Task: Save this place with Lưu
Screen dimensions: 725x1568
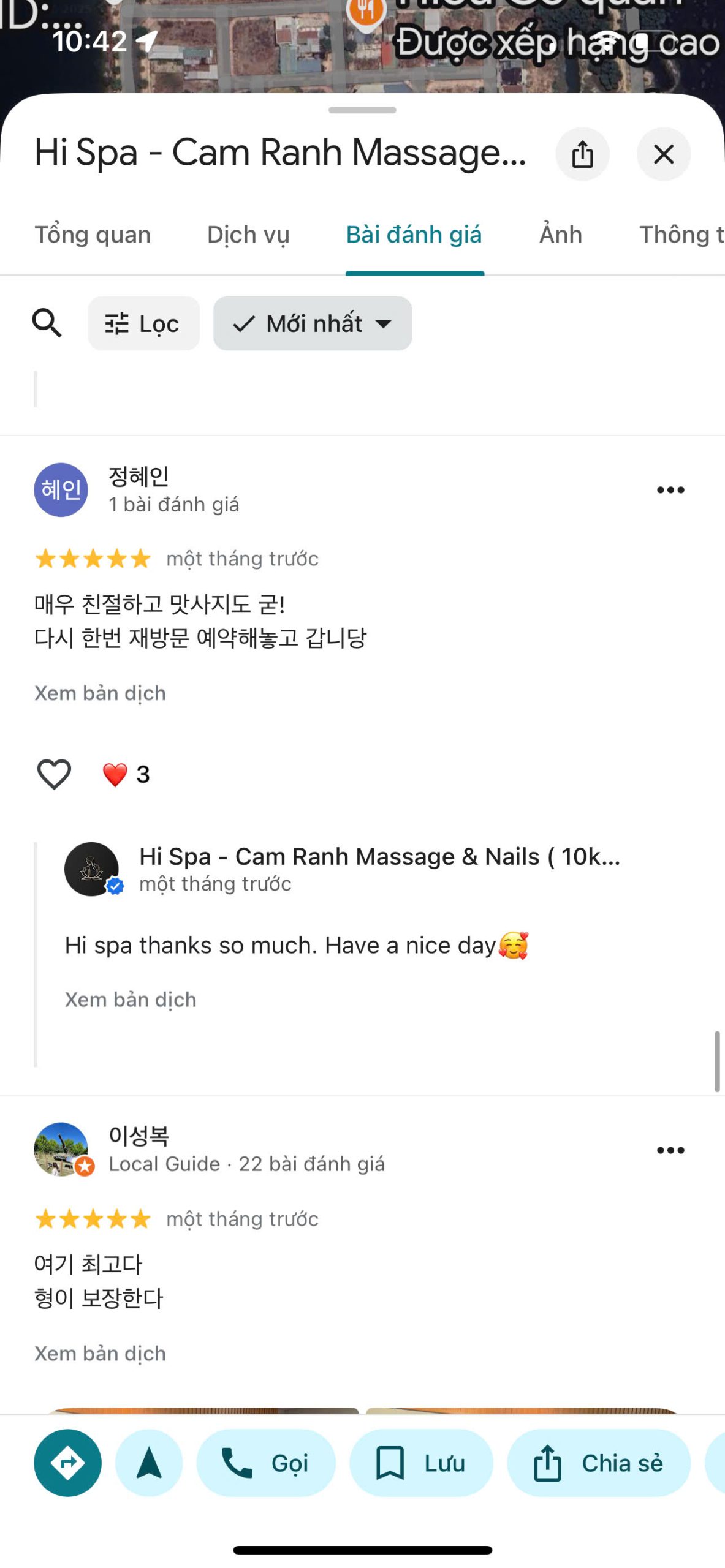Action: coord(420,1463)
